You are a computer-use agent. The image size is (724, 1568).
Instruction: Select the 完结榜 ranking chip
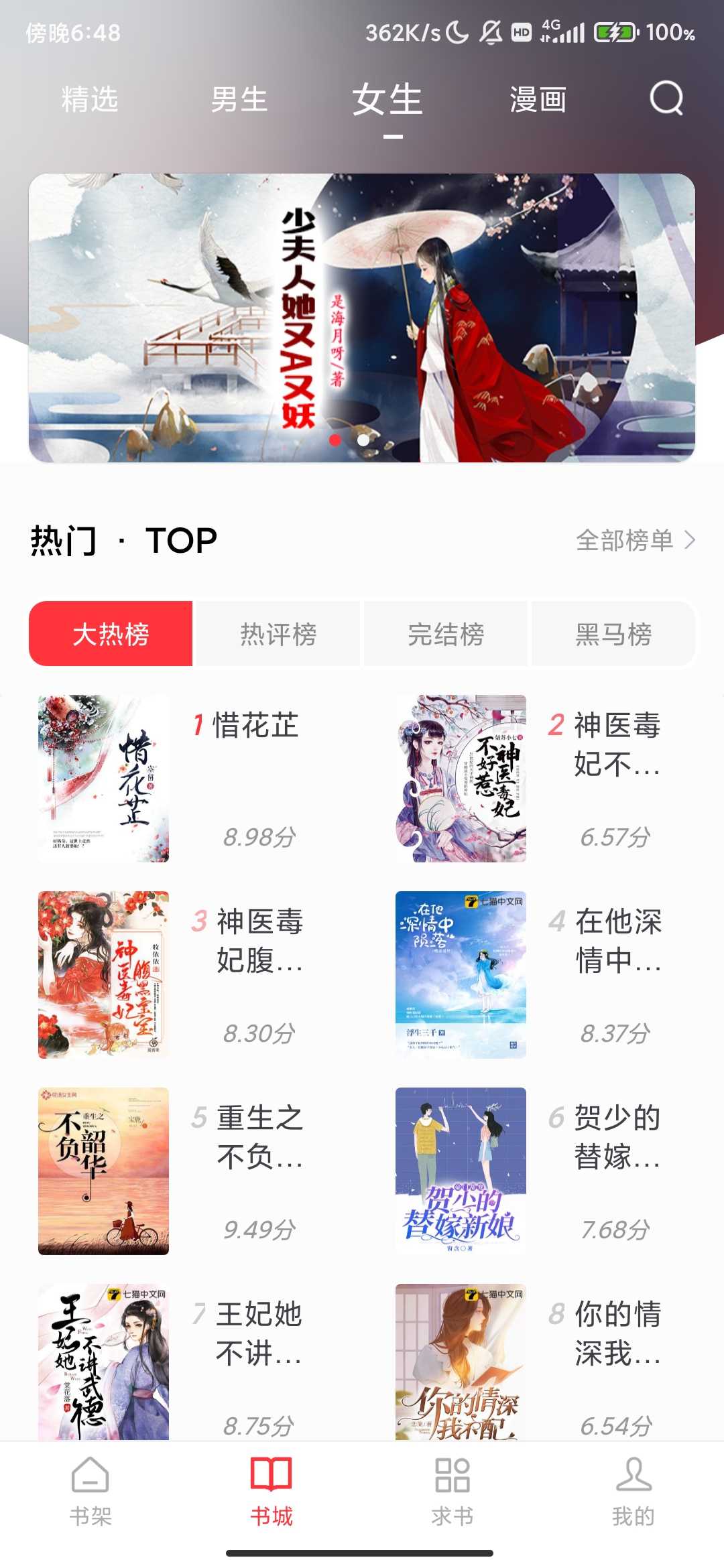tap(446, 634)
